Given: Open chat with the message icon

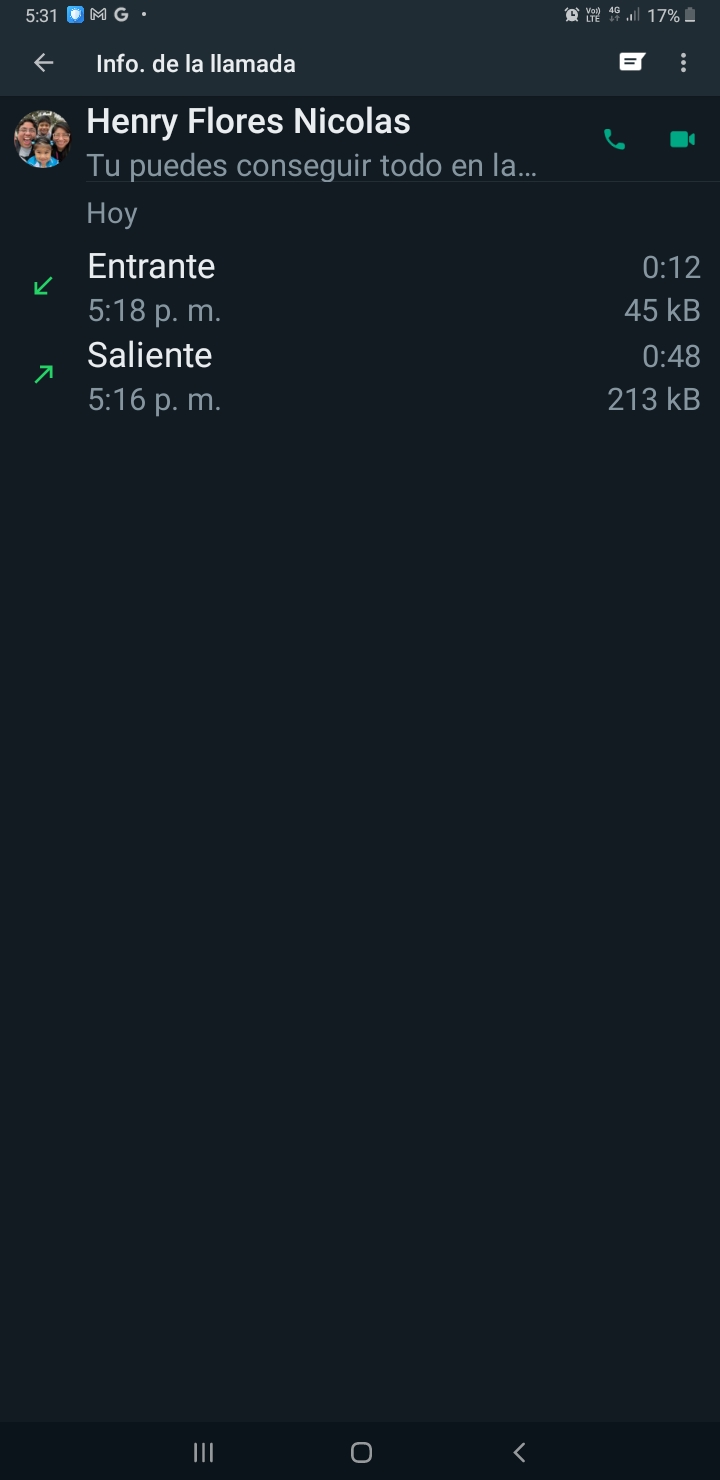Looking at the screenshot, I should [x=631, y=63].
